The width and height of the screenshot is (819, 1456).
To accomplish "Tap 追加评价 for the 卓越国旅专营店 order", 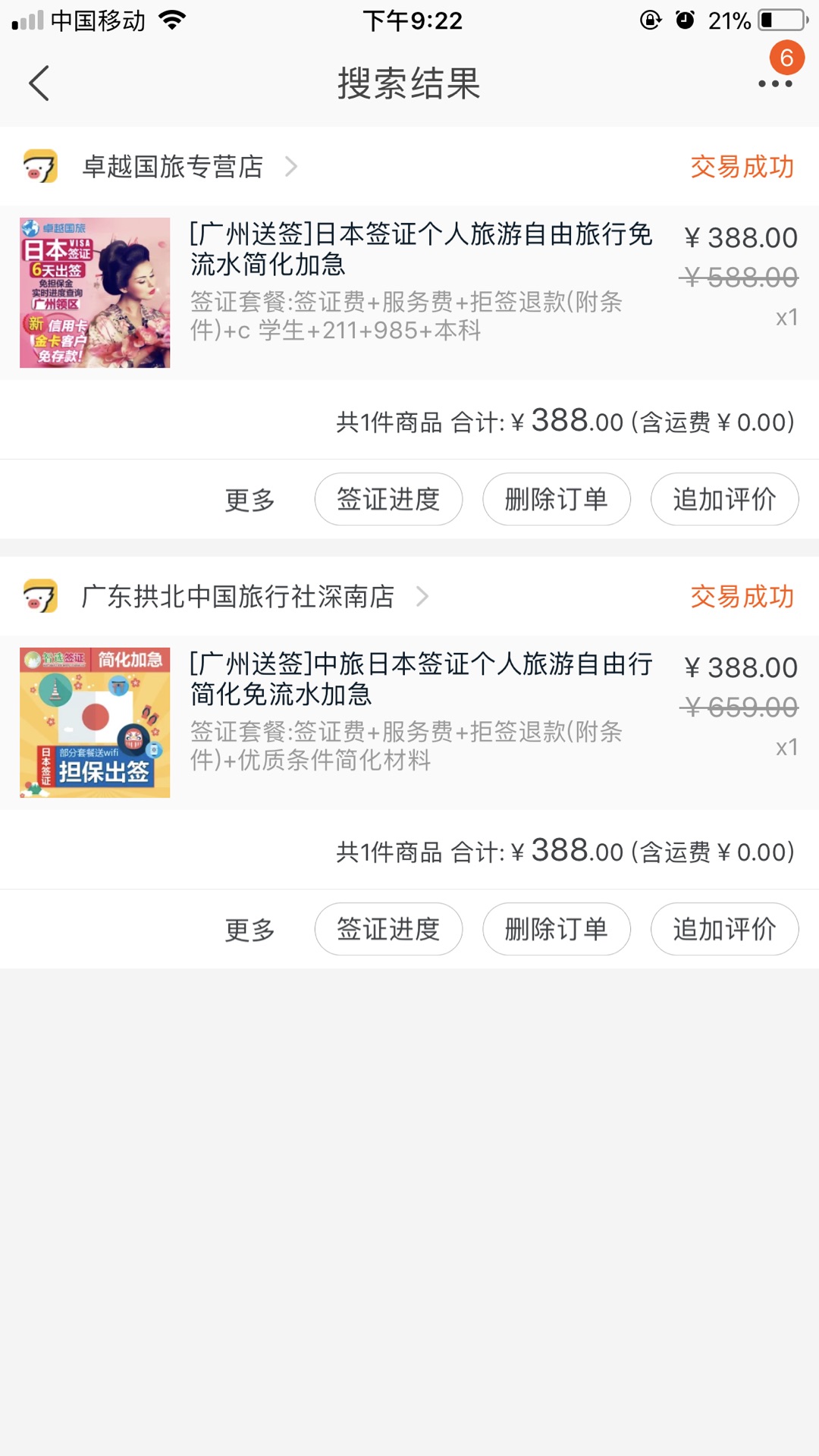I will pyautogui.click(x=724, y=499).
